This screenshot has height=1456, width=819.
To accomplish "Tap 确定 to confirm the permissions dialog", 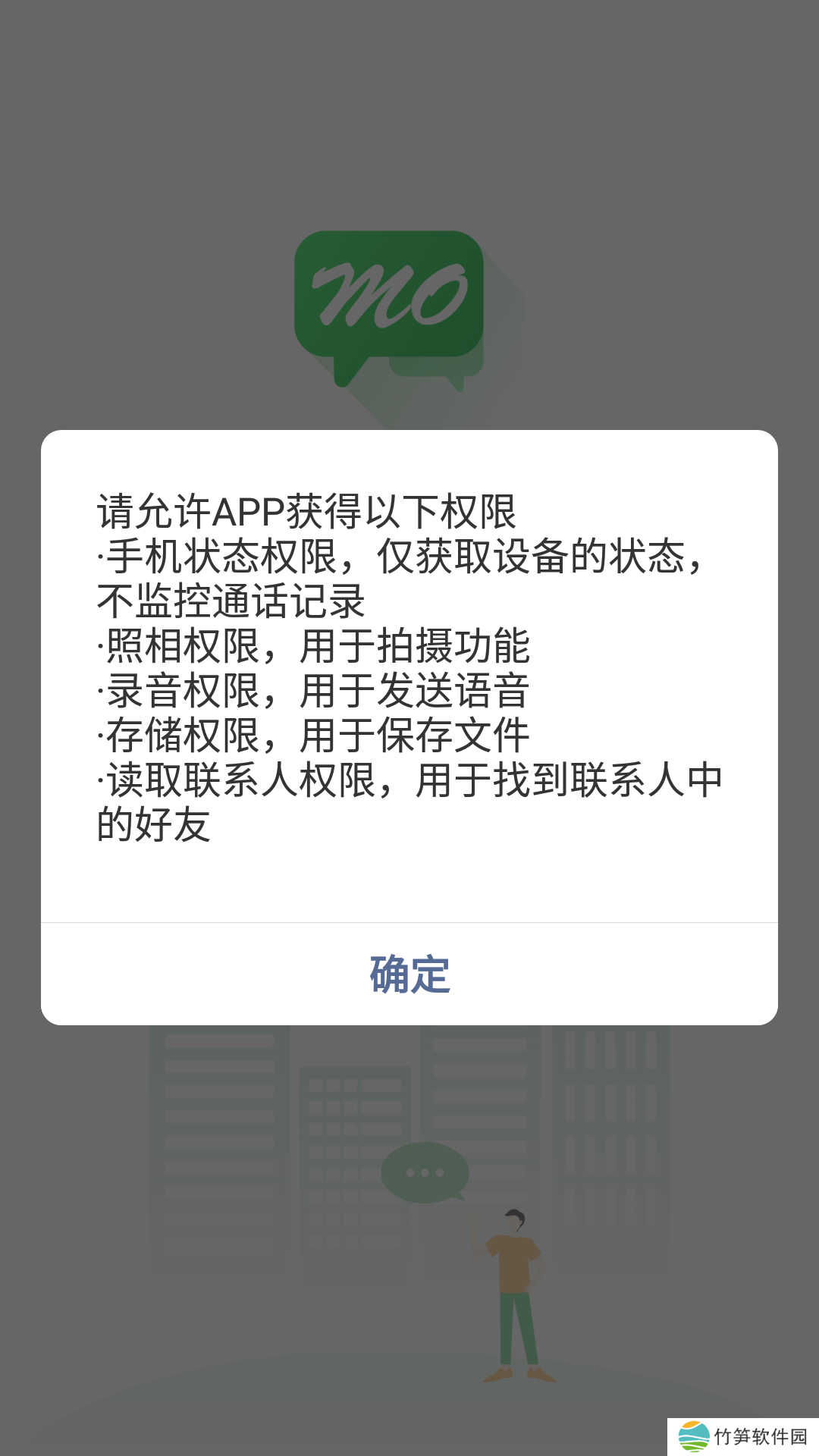I will (409, 974).
